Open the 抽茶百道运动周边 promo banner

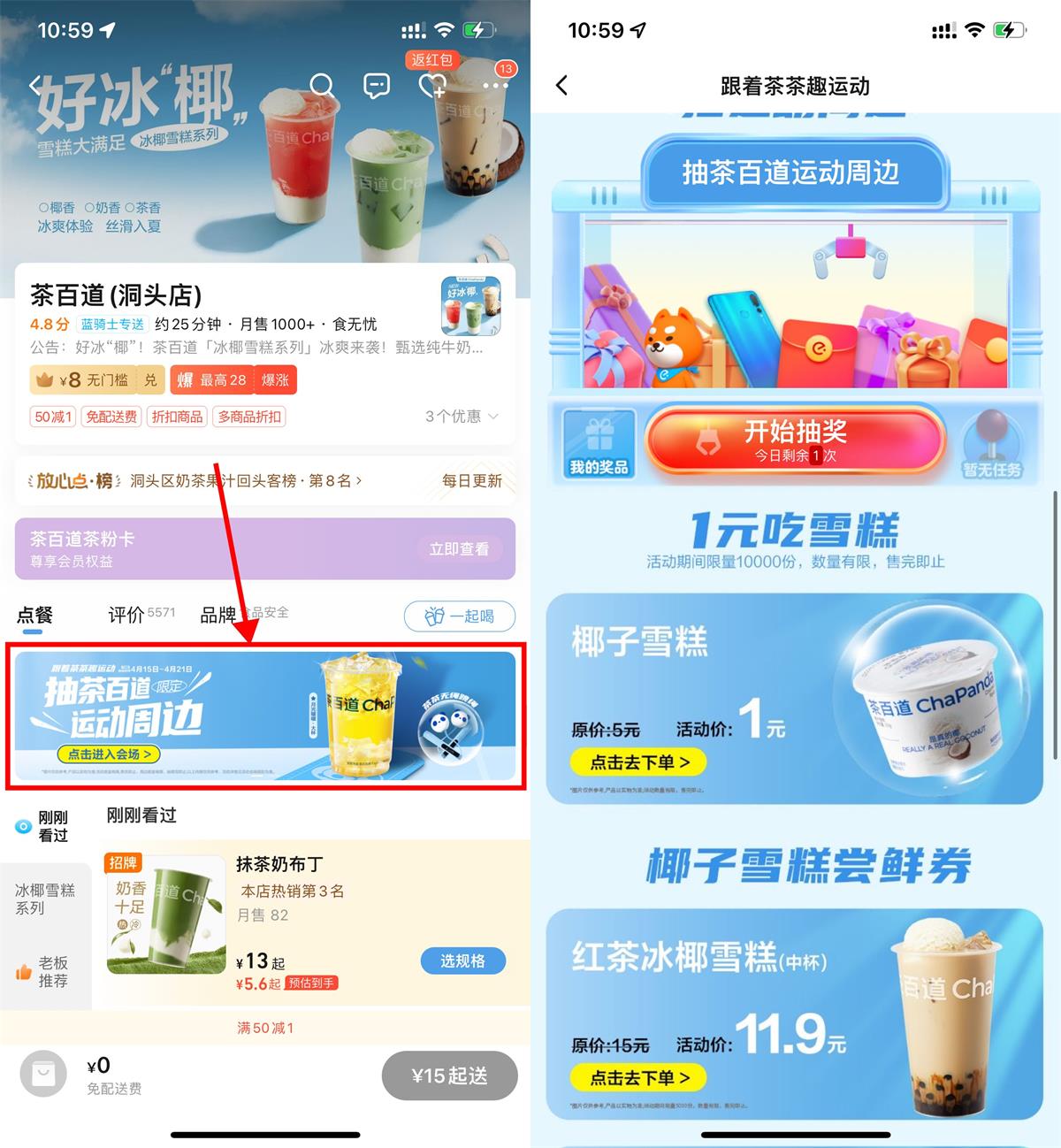264,716
